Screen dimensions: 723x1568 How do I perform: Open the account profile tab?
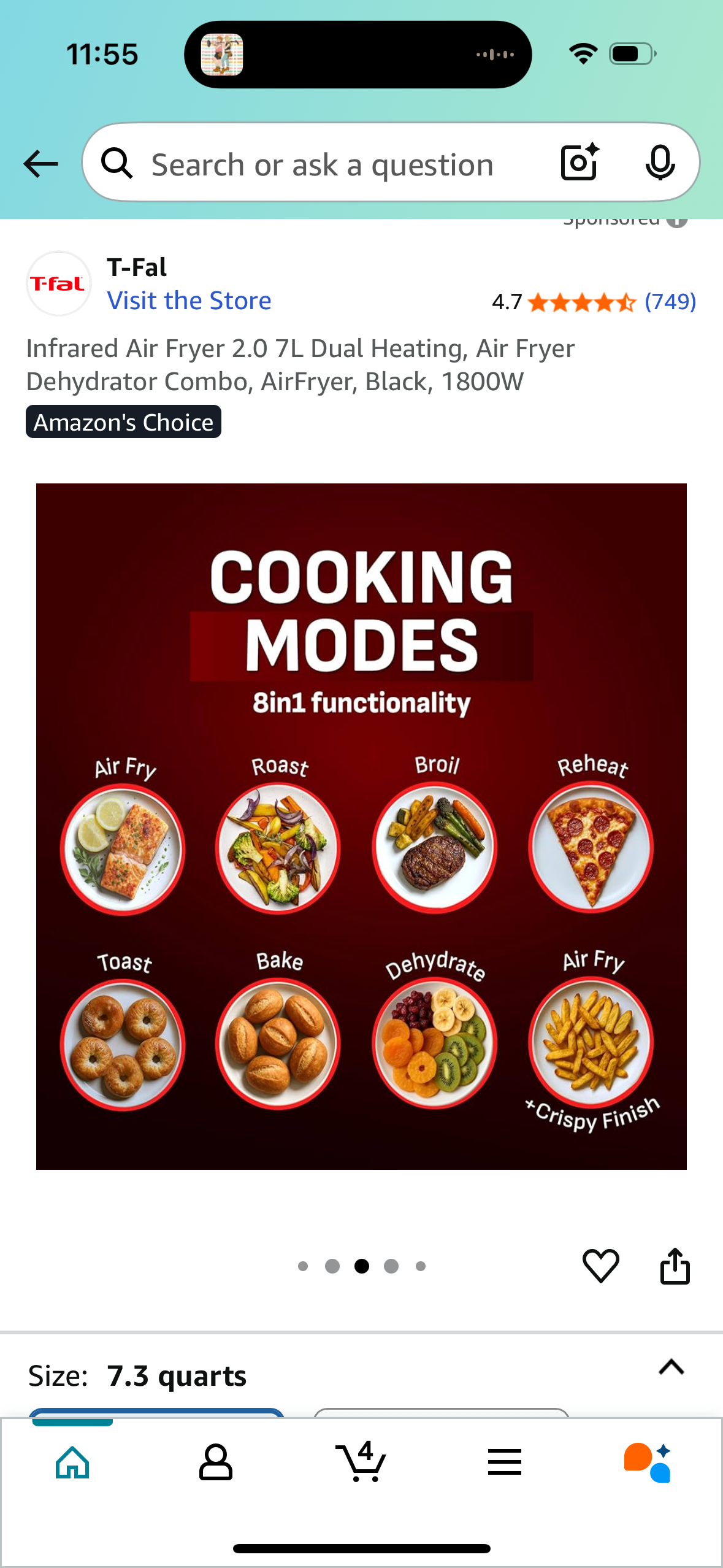click(x=216, y=1462)
